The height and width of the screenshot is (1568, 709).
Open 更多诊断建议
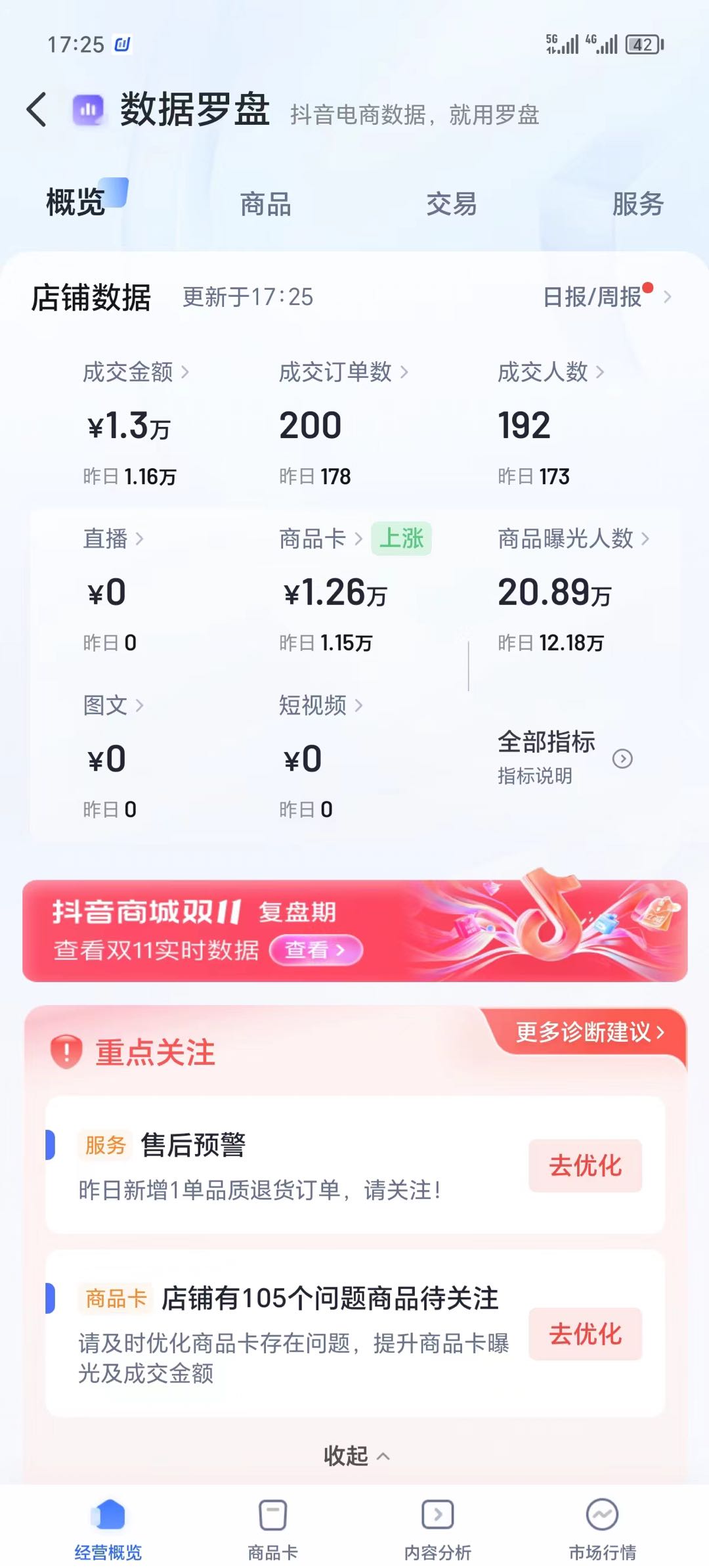[590, 1032]
